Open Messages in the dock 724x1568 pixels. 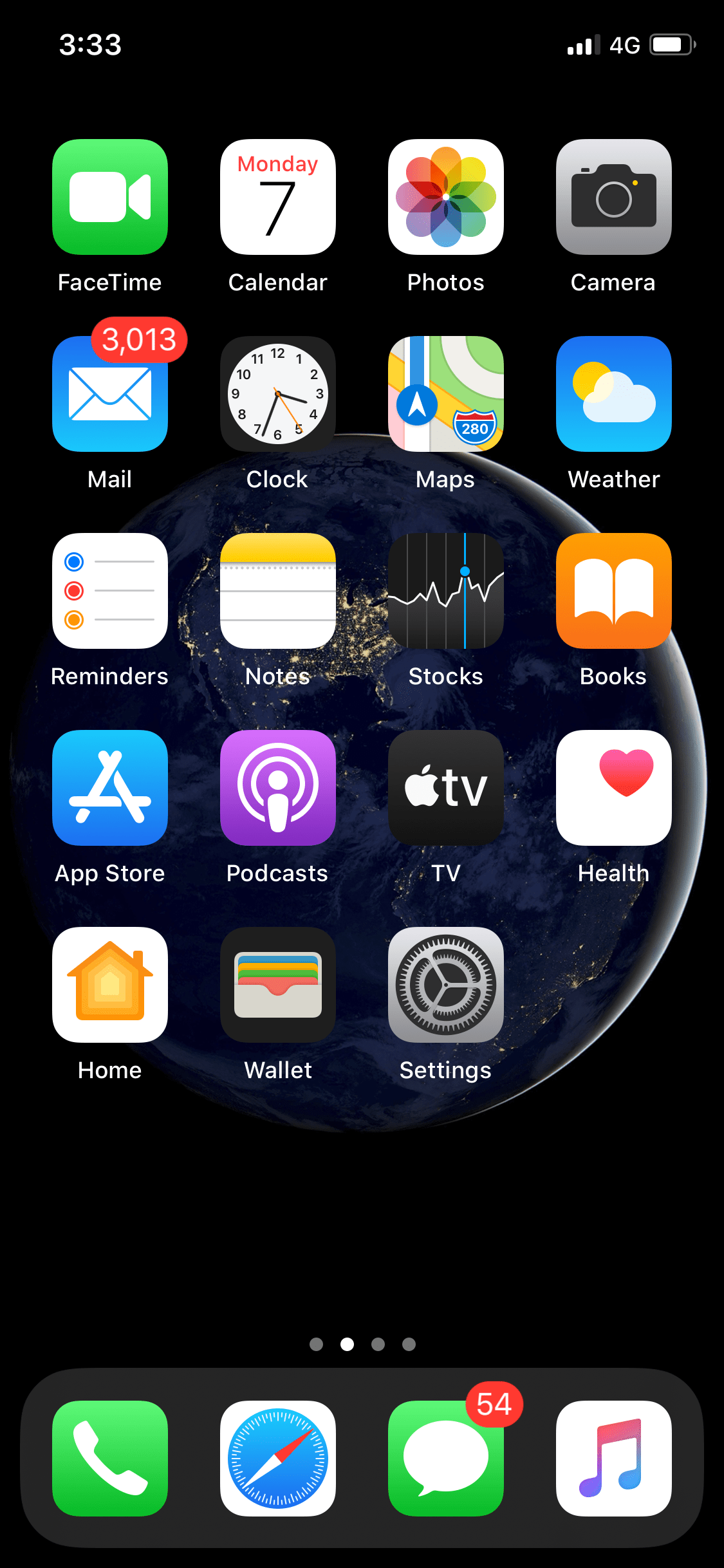[446, 1459]
